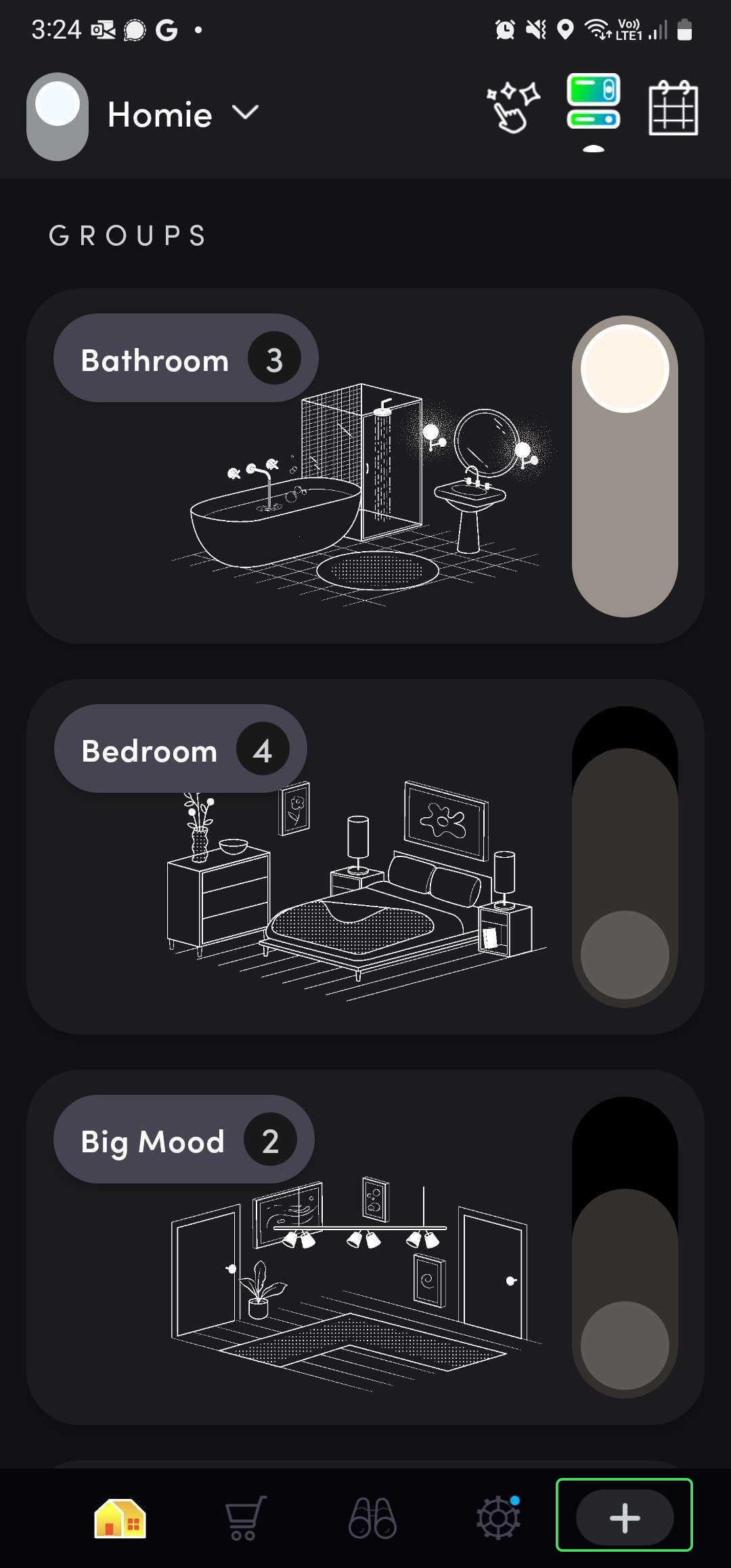Switch to the shop cart tab
Image resolution: width=731 pixels, height=1568 pixels.
click(x=245, y=1518)
